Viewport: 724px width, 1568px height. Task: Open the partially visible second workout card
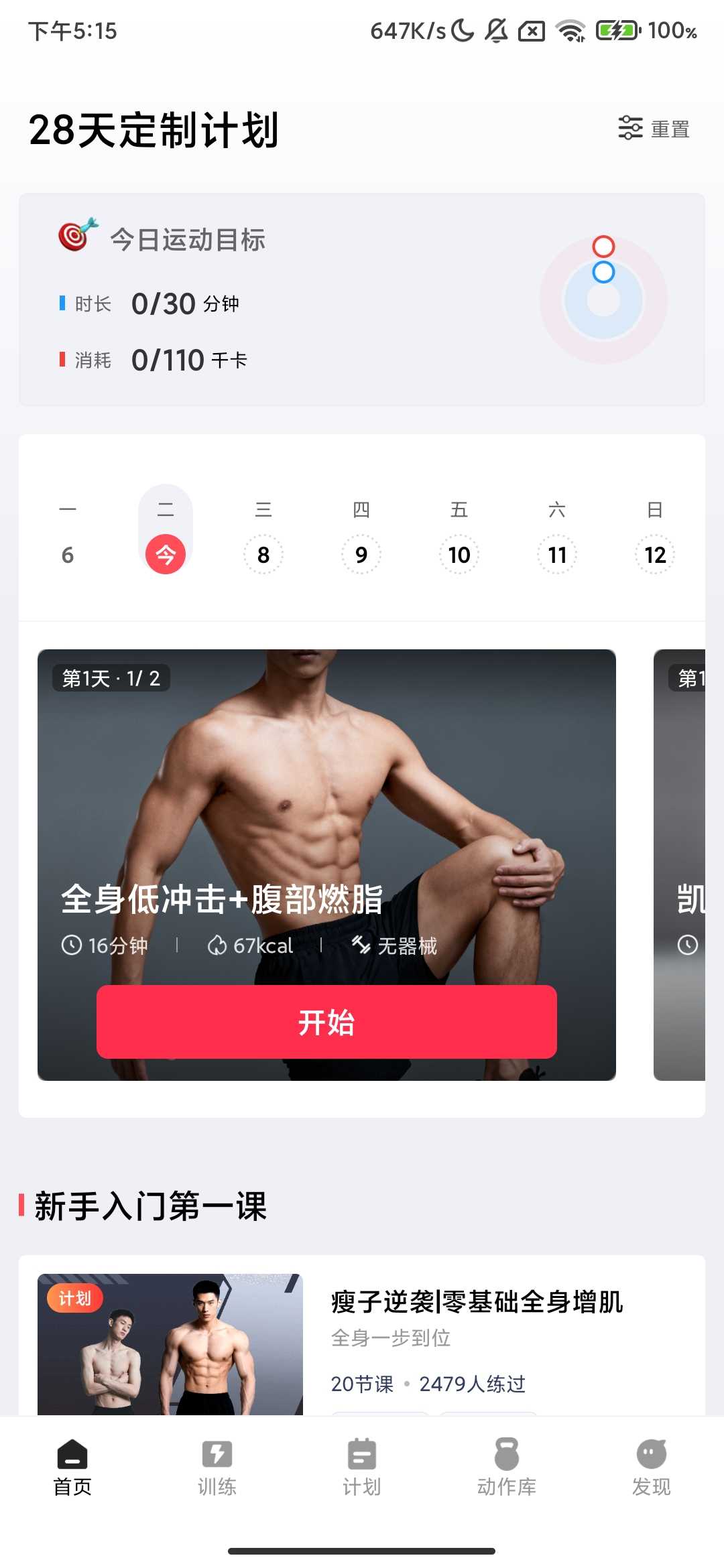coord(680,864)
